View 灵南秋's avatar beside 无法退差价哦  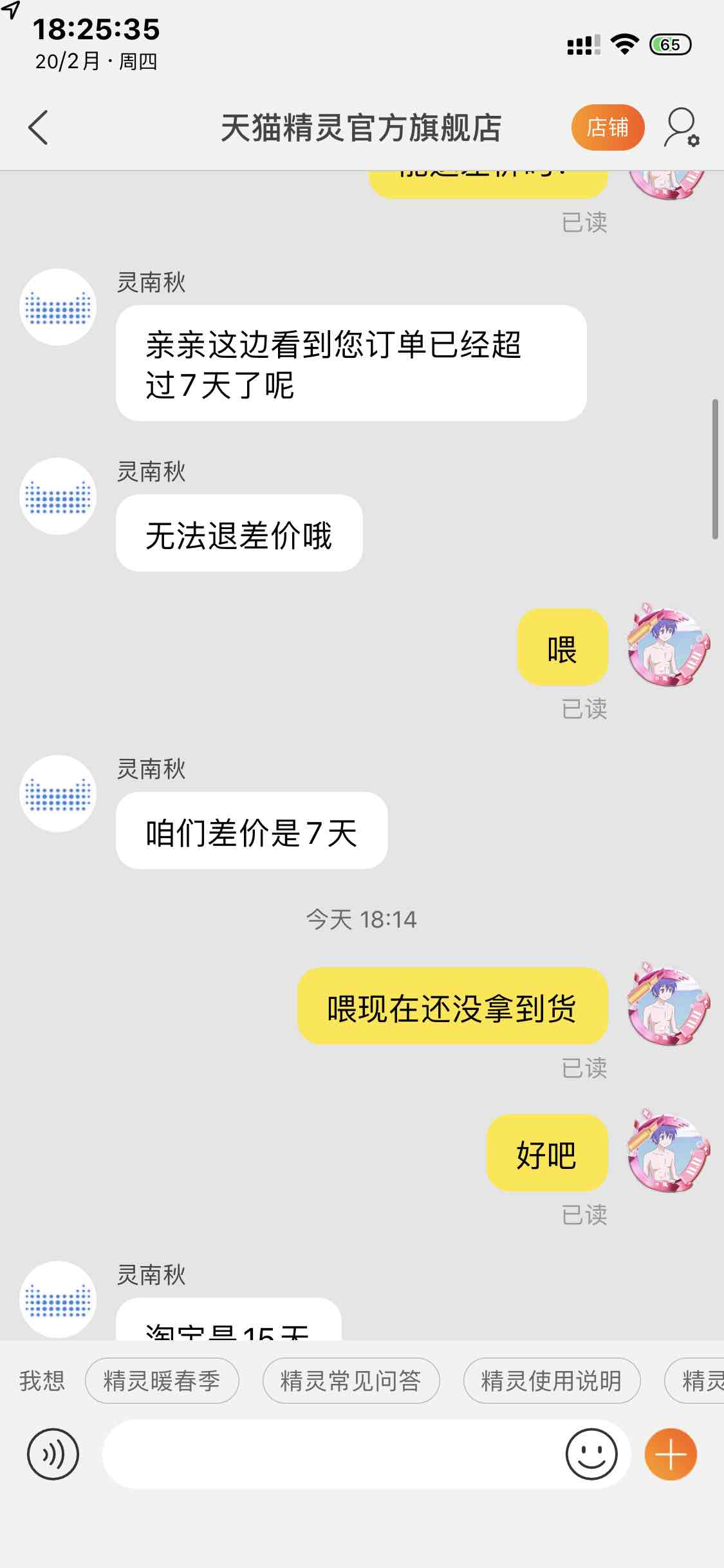58,496
